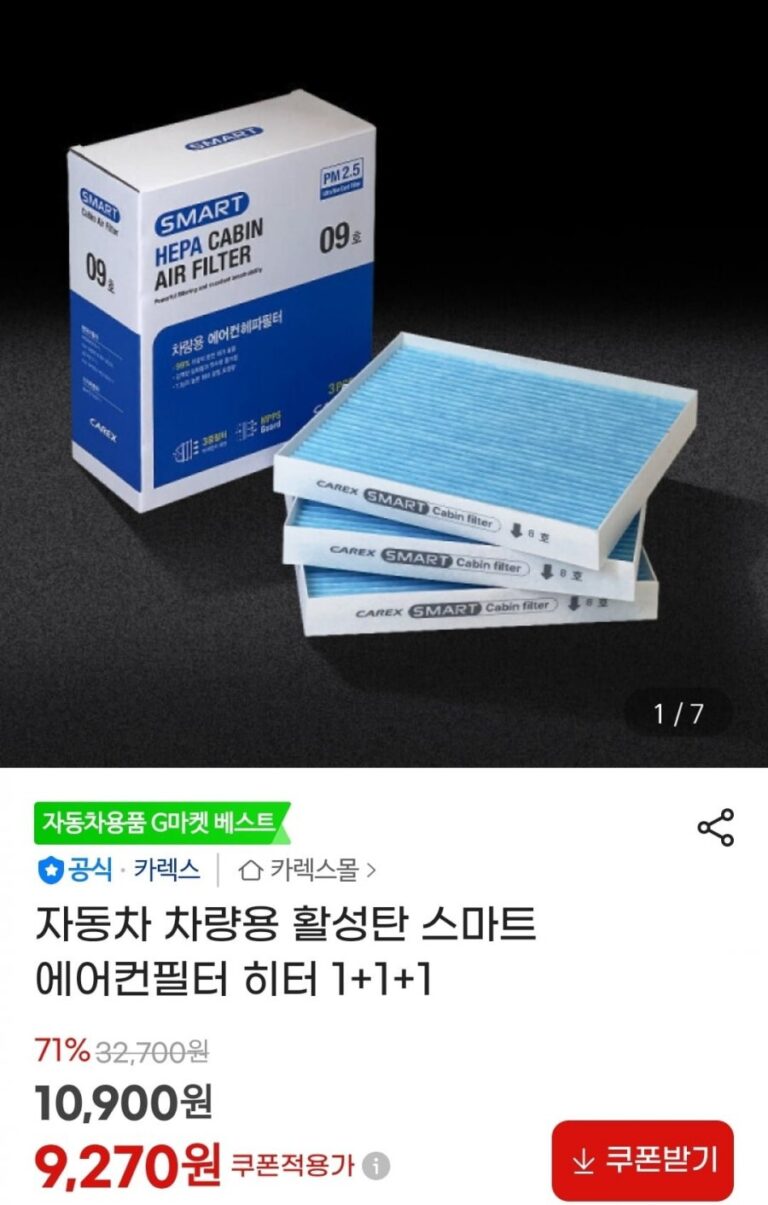Viewport: 768px width, 1205px height.
Task: Tap 쿠폰받기 to download the coupon
Action: click(x=643, y=1160)
